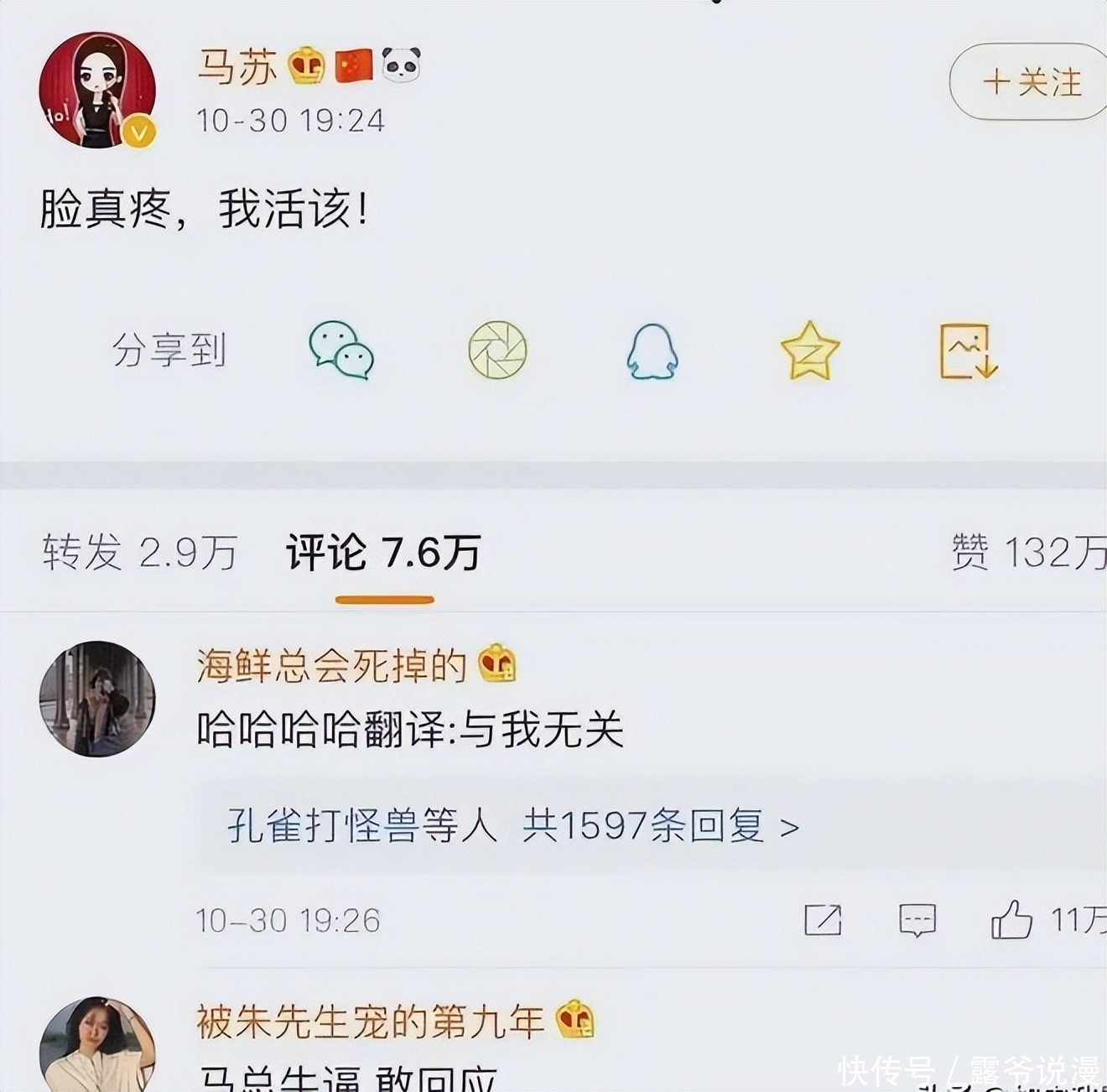View the profile of 海鲜总会死掉的 via username
The image size is (1107, 1092).
tap(331, 666)
